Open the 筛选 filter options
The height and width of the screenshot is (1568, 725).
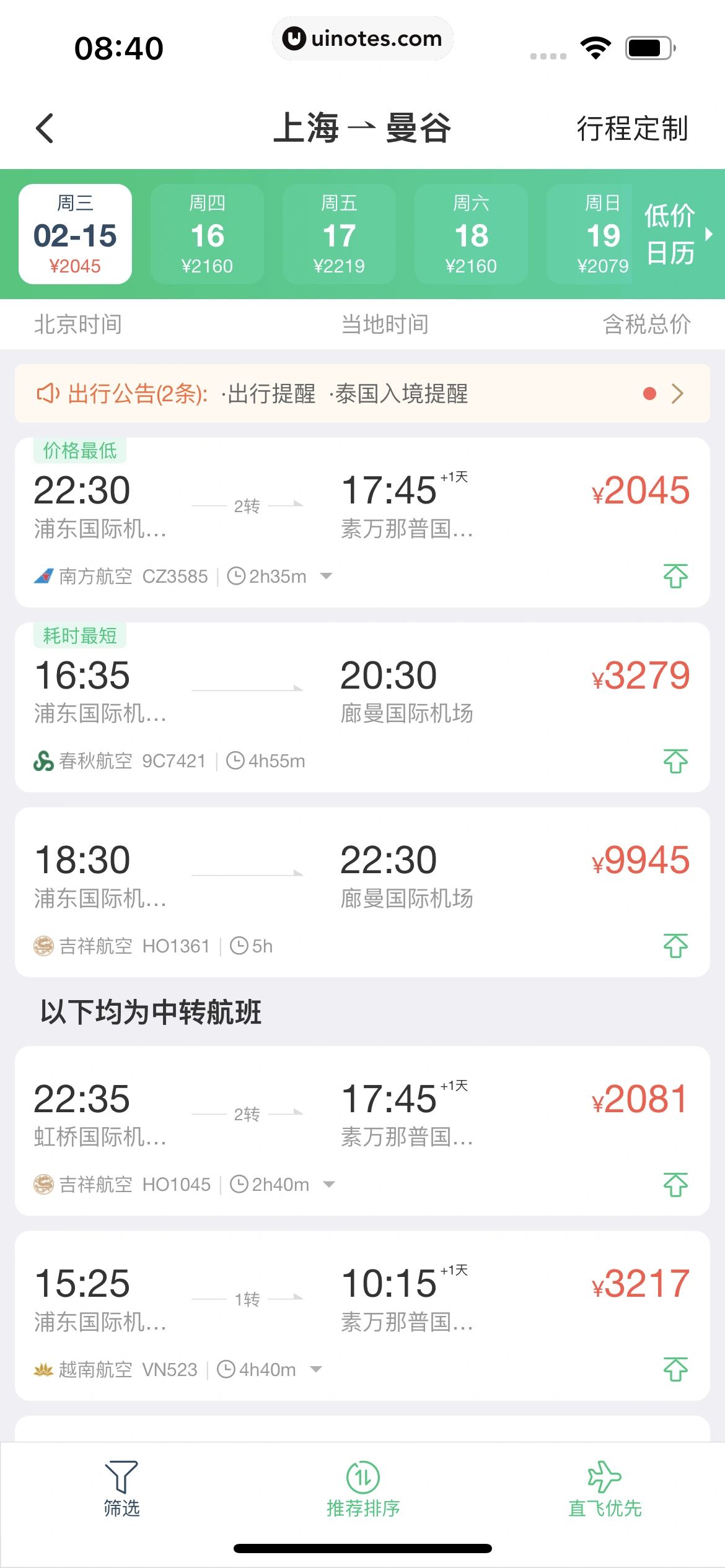(121, 1489)
